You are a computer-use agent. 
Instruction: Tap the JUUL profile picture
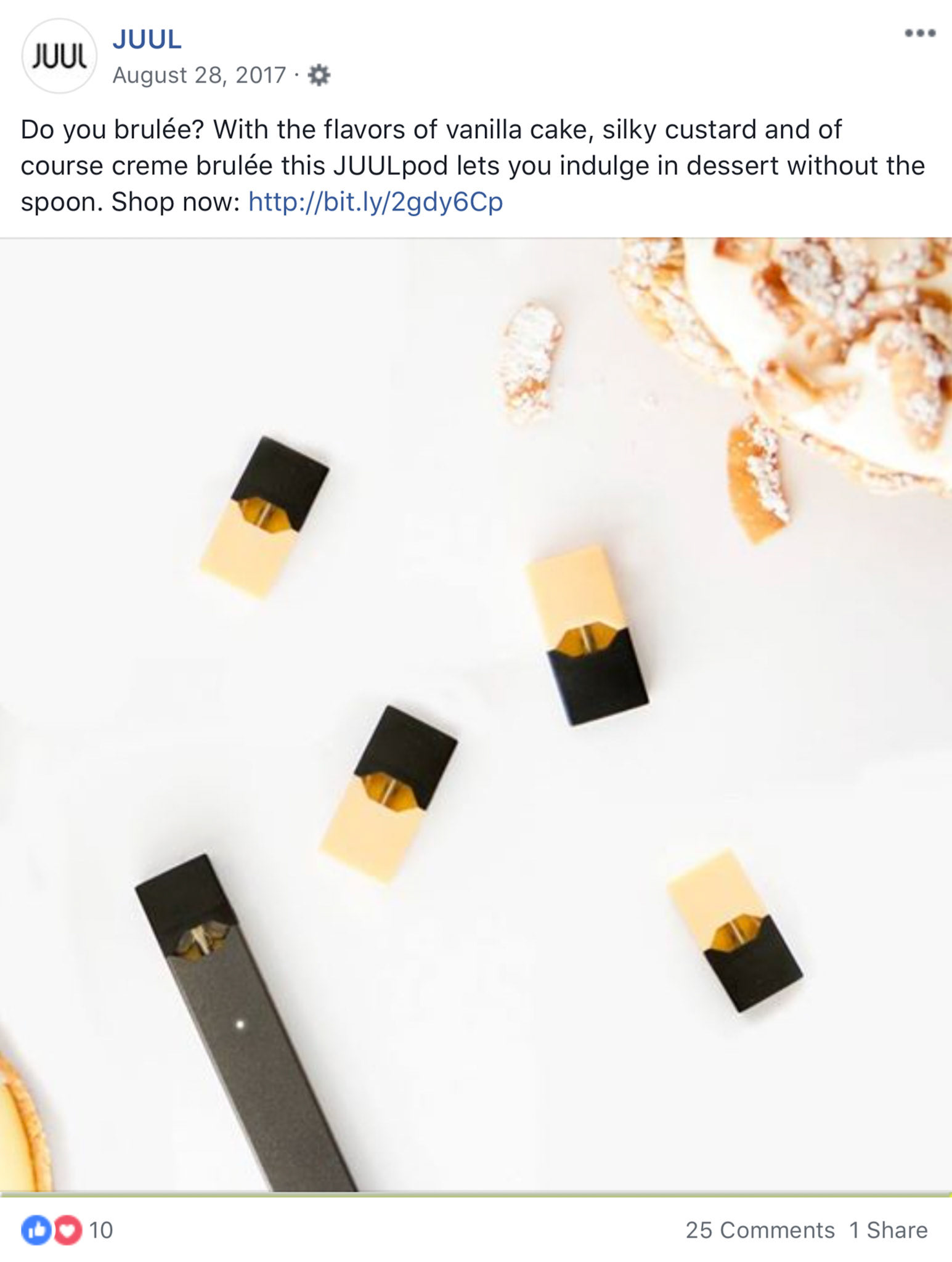tap(59, 56)
